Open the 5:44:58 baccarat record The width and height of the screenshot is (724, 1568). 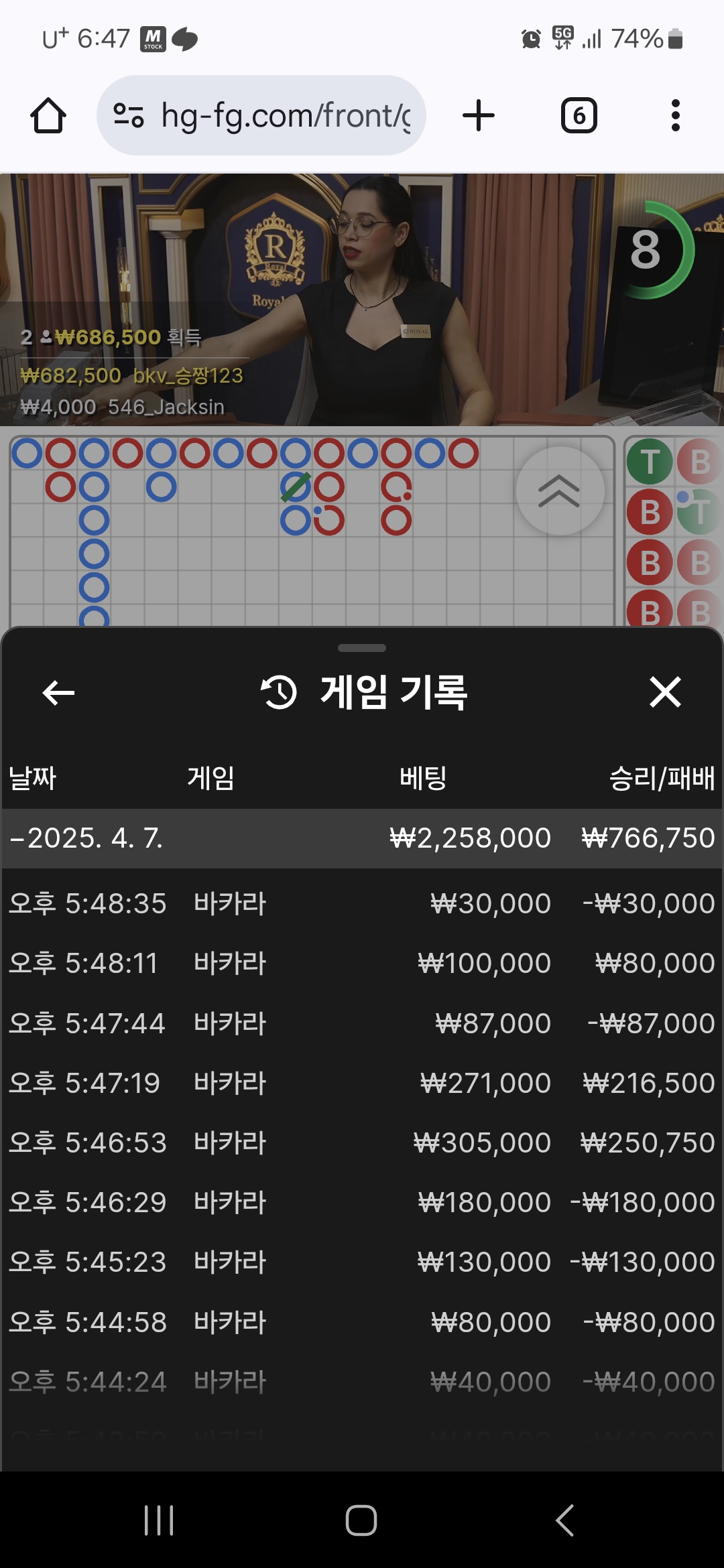pos(362,1322)
